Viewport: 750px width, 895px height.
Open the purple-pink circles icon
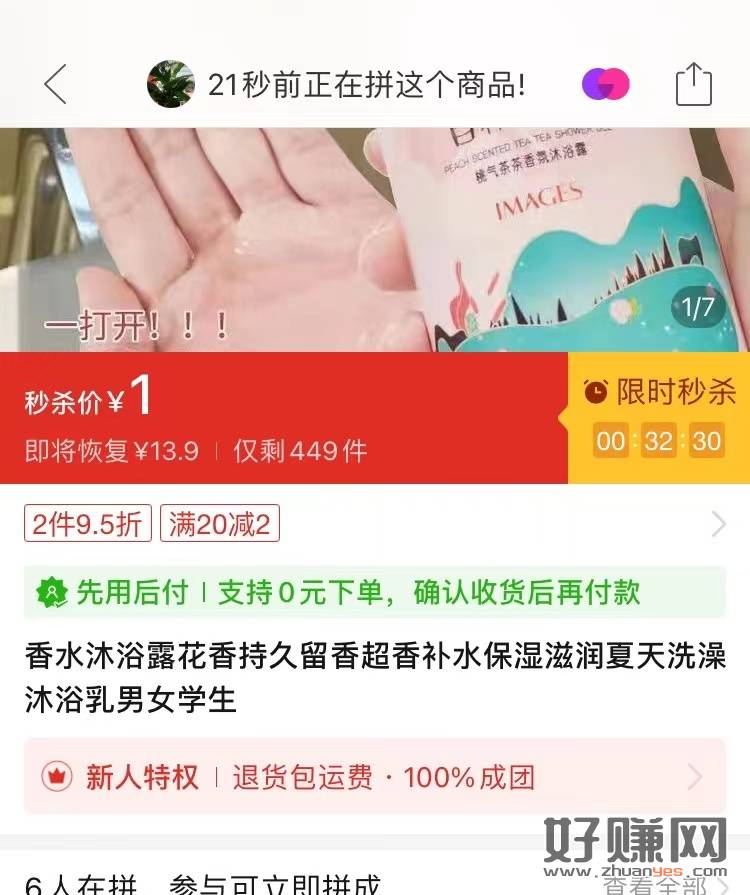[606, 84]
